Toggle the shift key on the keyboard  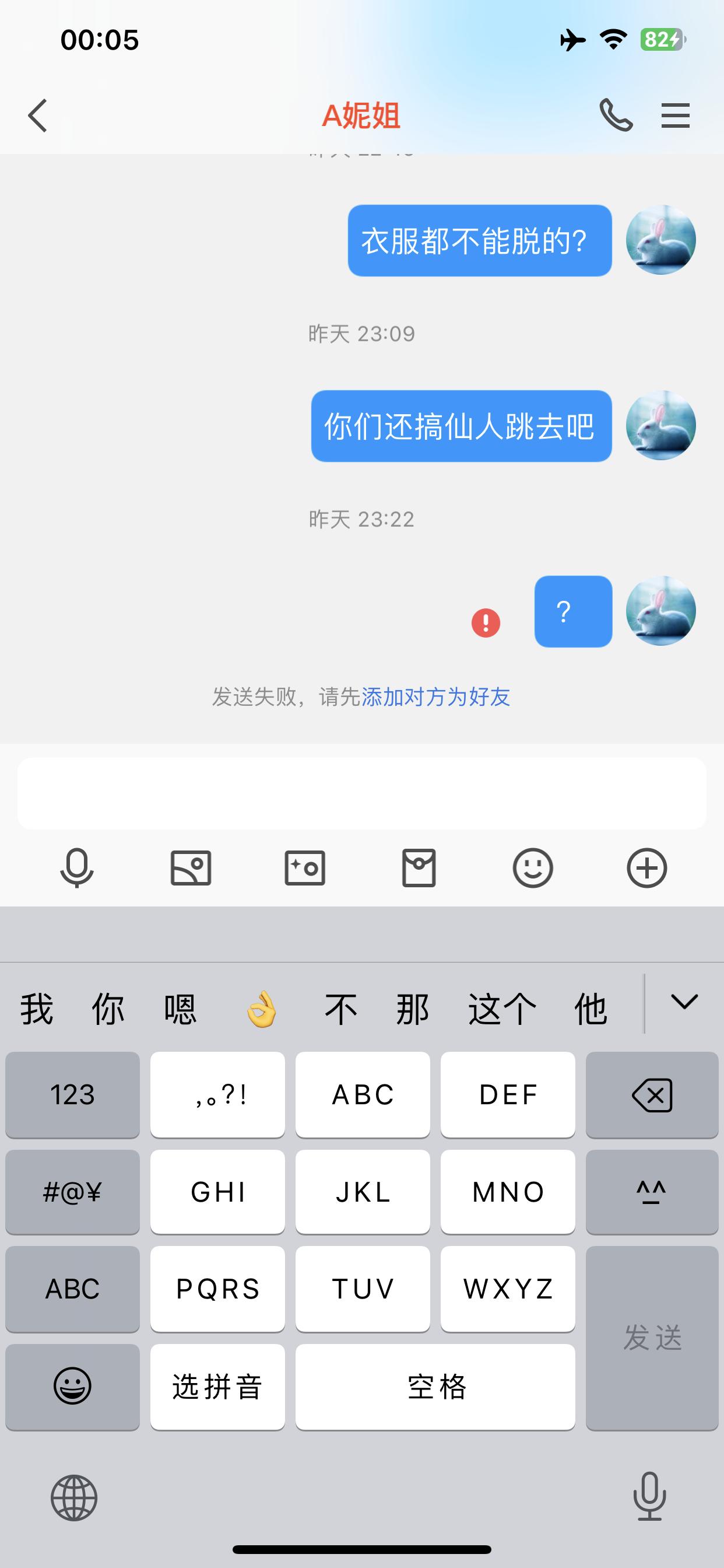pyautogui.click(x=651, y=1192)
